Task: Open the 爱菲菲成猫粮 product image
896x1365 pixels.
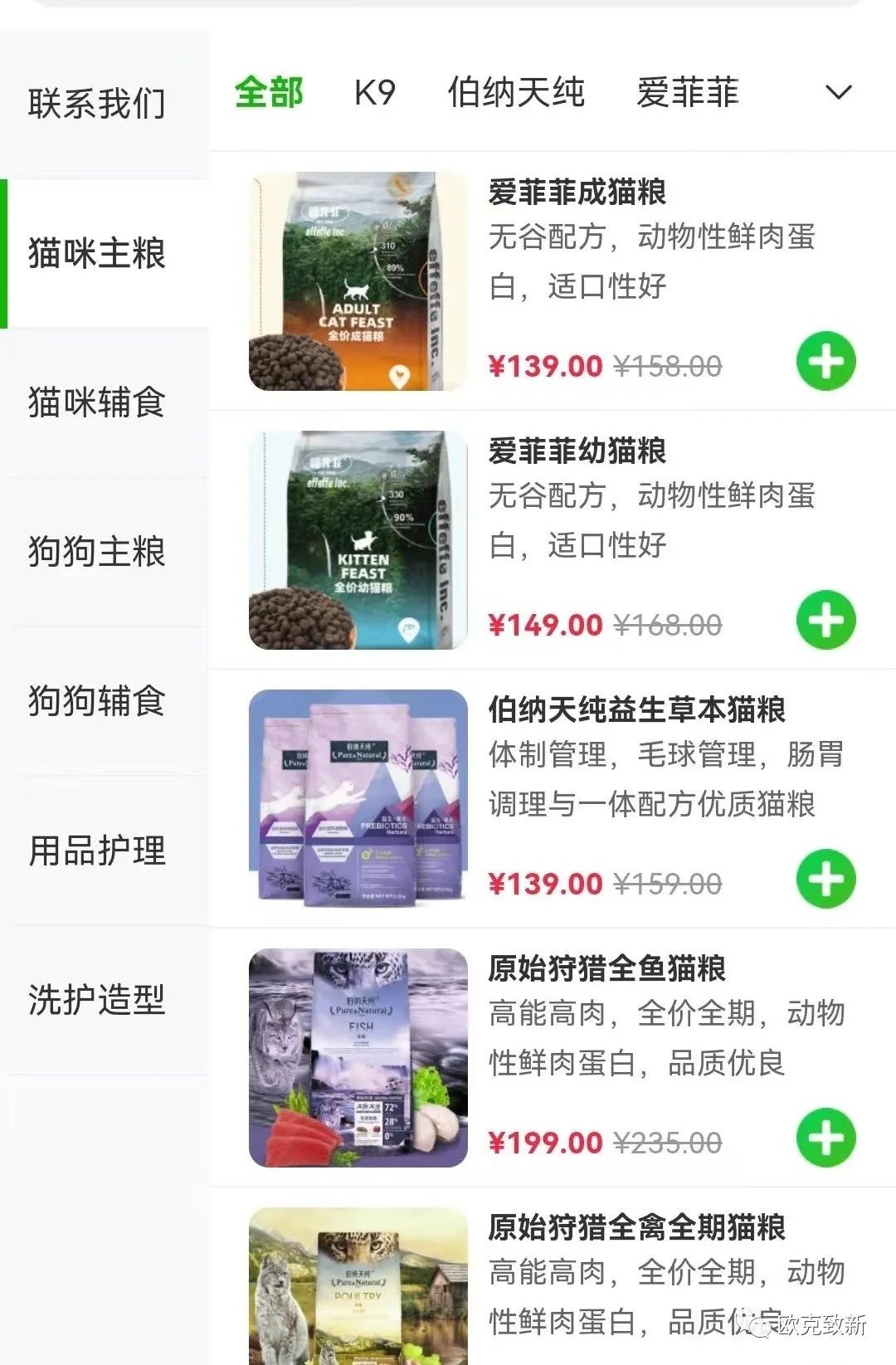Action: [x=358, y=281]
